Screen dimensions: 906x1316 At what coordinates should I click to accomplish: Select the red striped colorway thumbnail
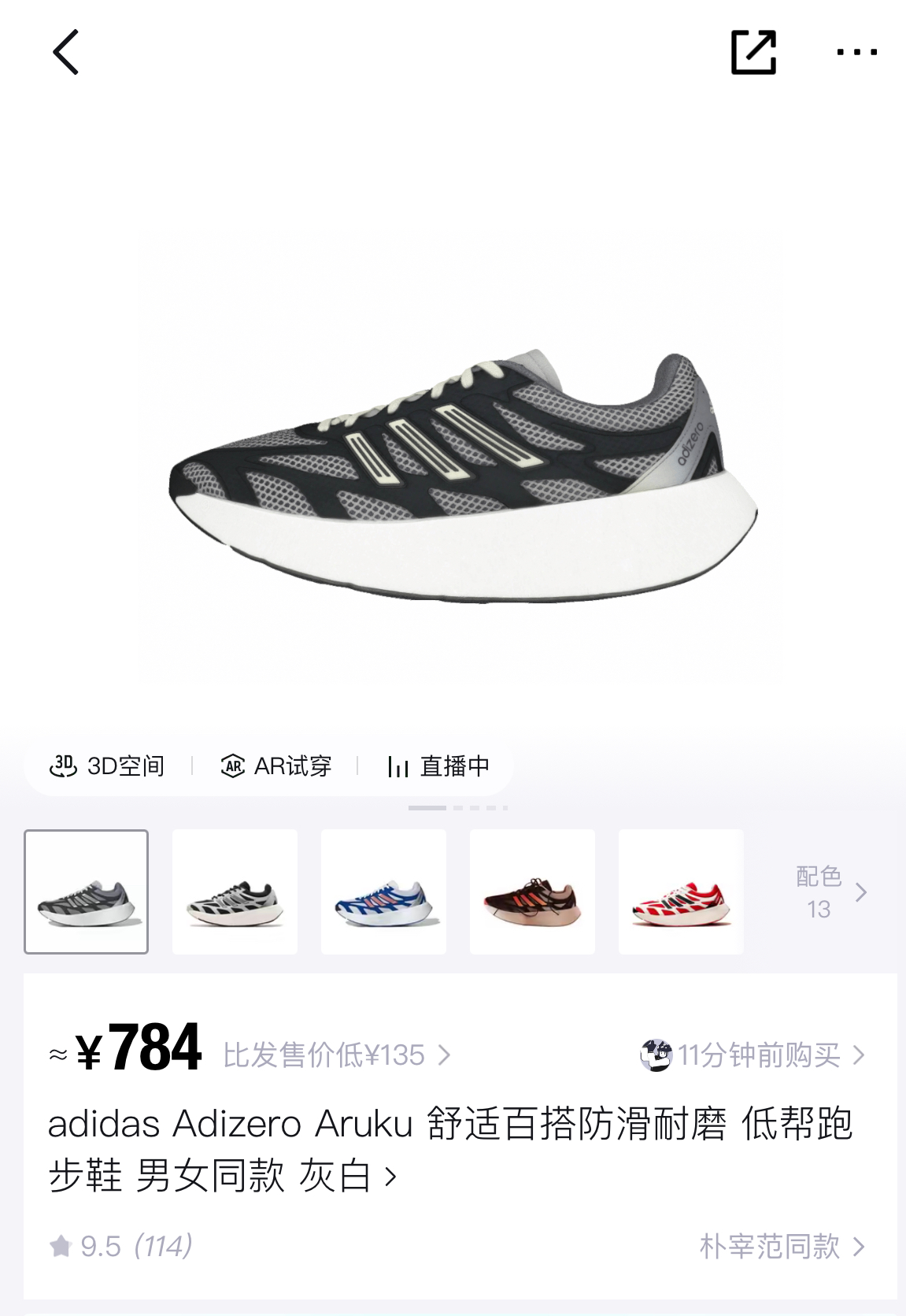pos(680,892)
